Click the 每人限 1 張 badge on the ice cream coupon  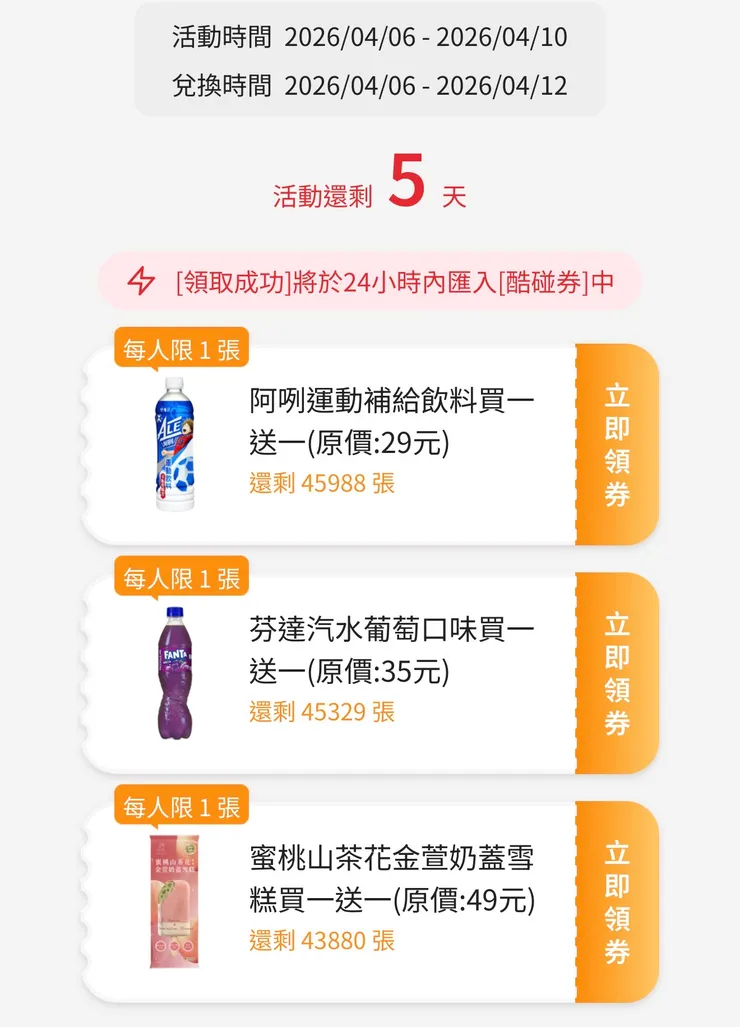[181, 808]
